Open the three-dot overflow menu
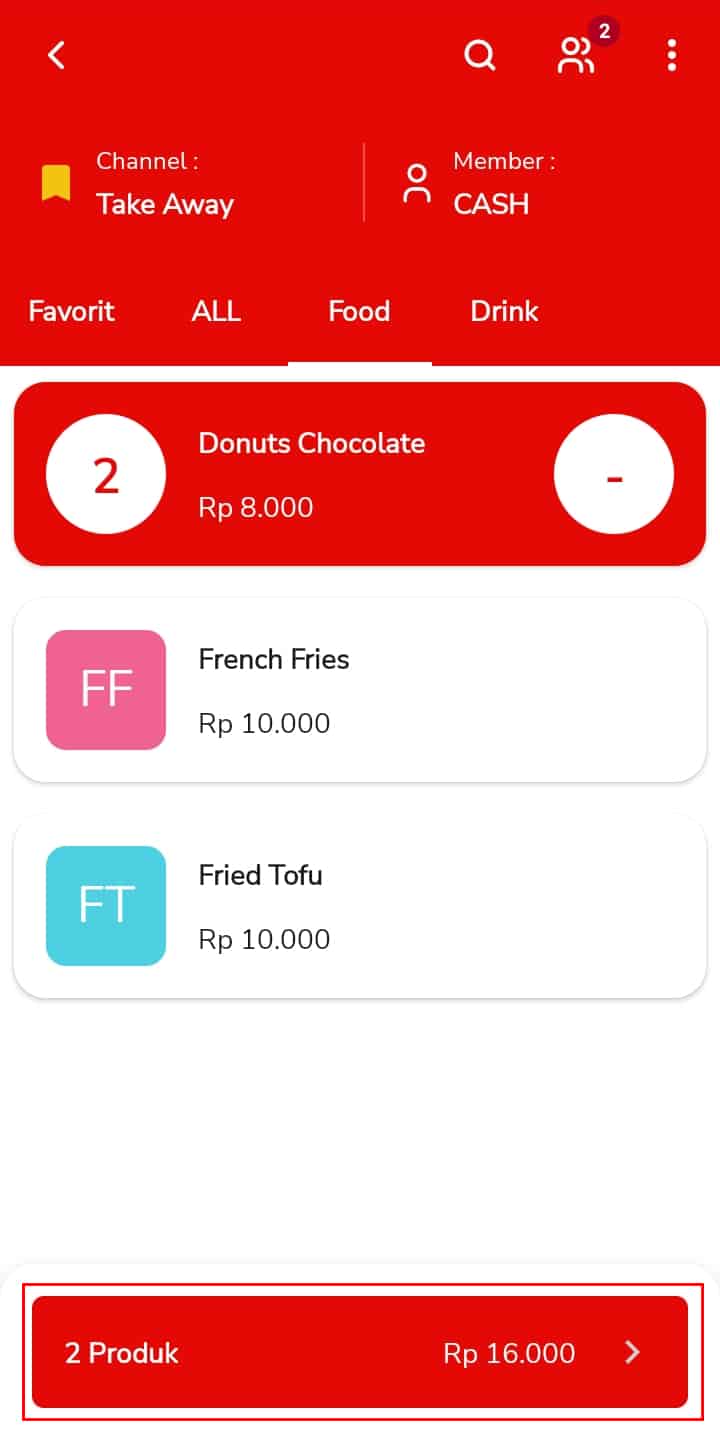The width and height of the screenshot is (720, 1439). [672, 55]
